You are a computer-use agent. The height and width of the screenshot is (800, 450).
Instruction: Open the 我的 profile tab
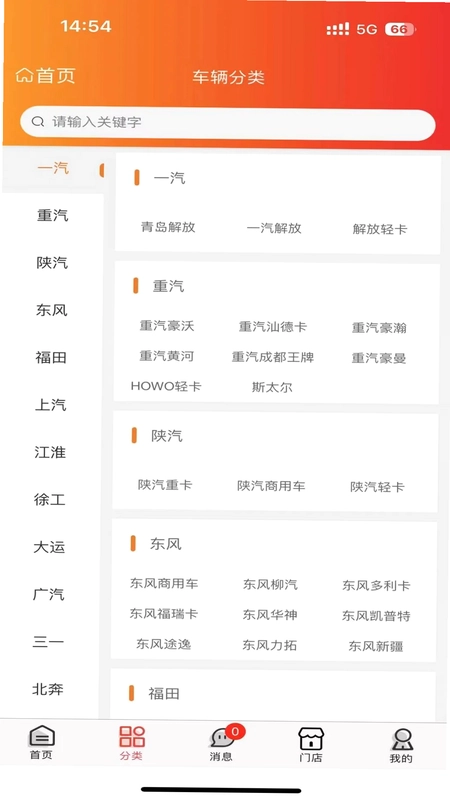(x=401, y=746)
